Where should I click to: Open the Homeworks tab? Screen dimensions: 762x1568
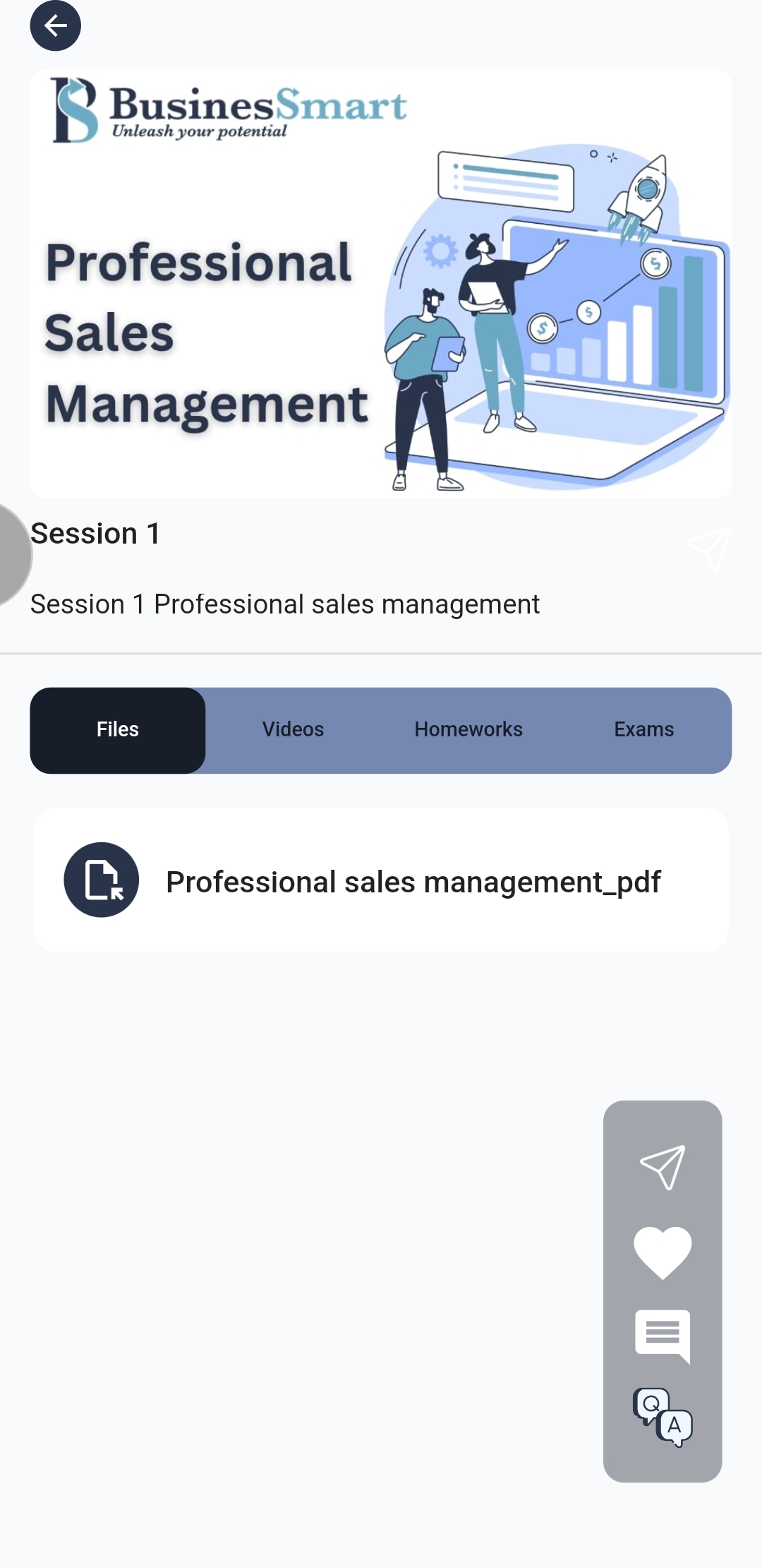click(468, 729)
